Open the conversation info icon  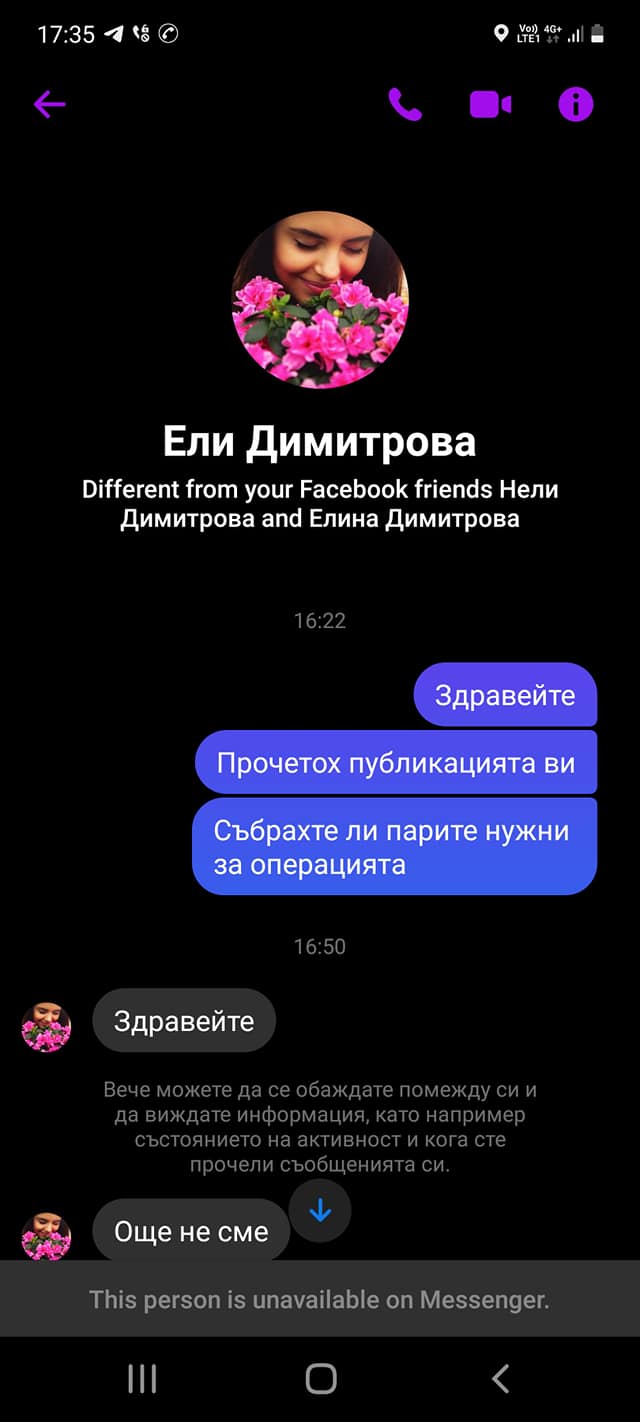[576, 104]
